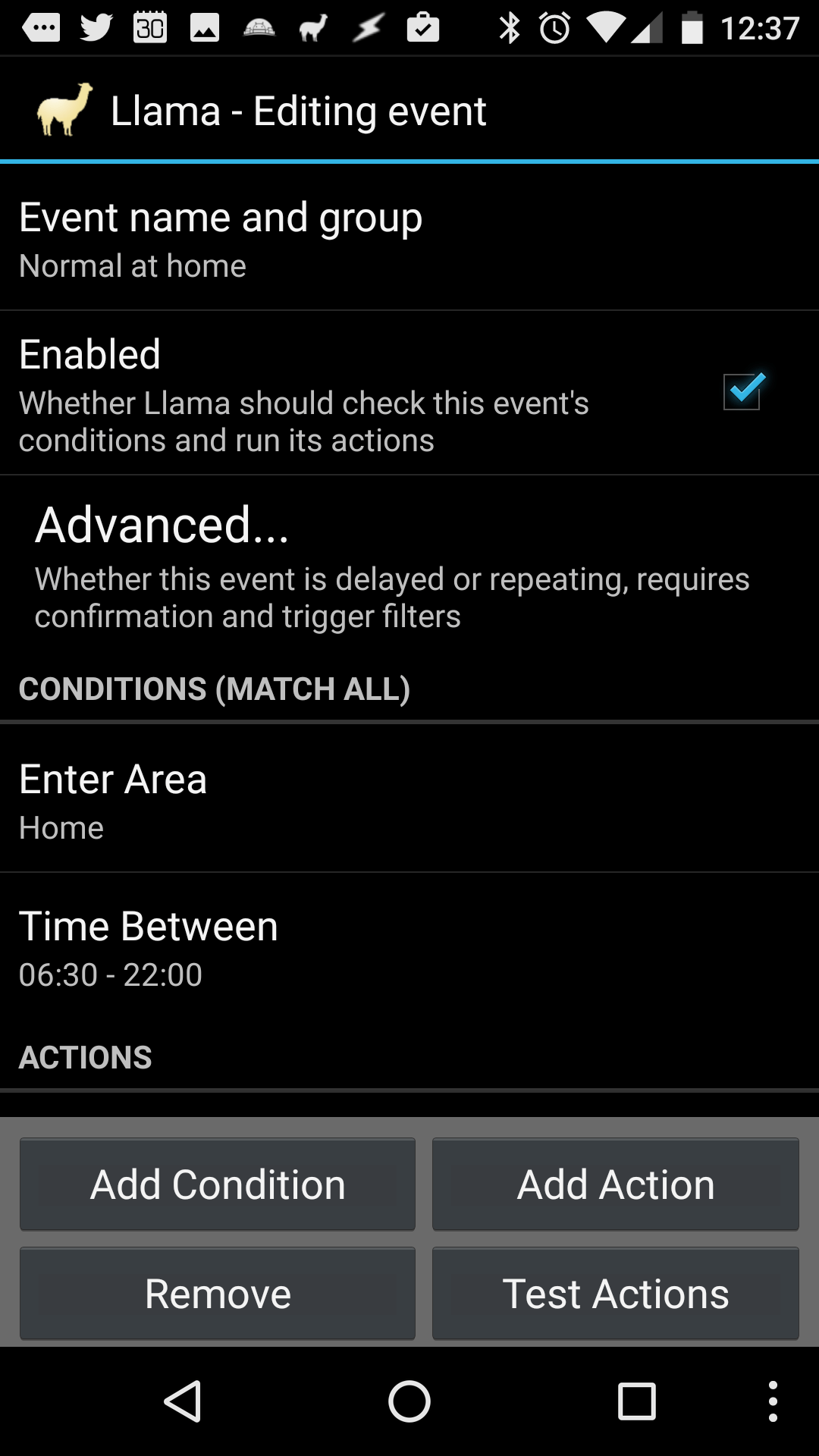Go back with system back button

[x=183, y=1401]
